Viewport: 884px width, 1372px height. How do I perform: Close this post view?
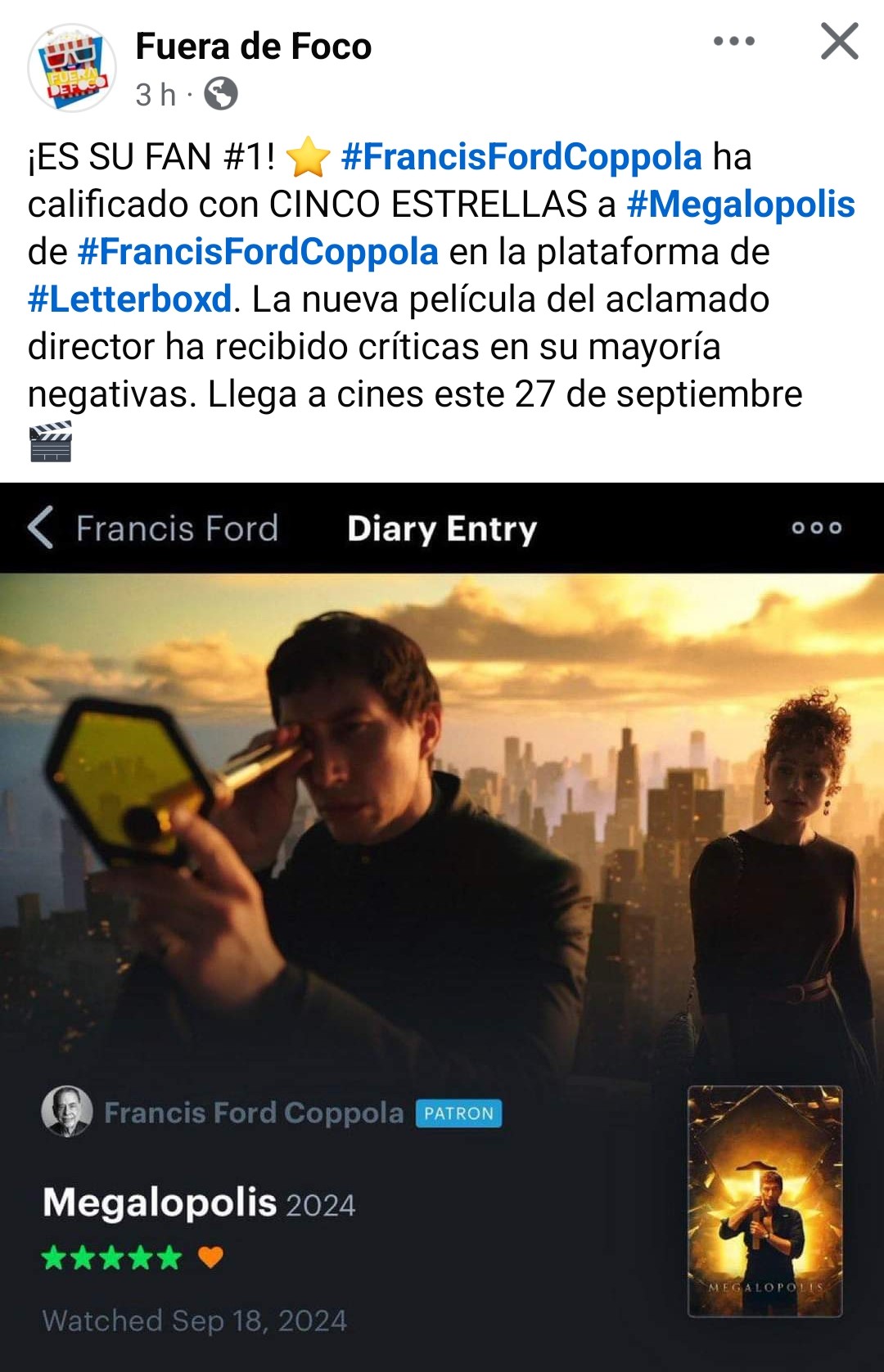(839, 41)
